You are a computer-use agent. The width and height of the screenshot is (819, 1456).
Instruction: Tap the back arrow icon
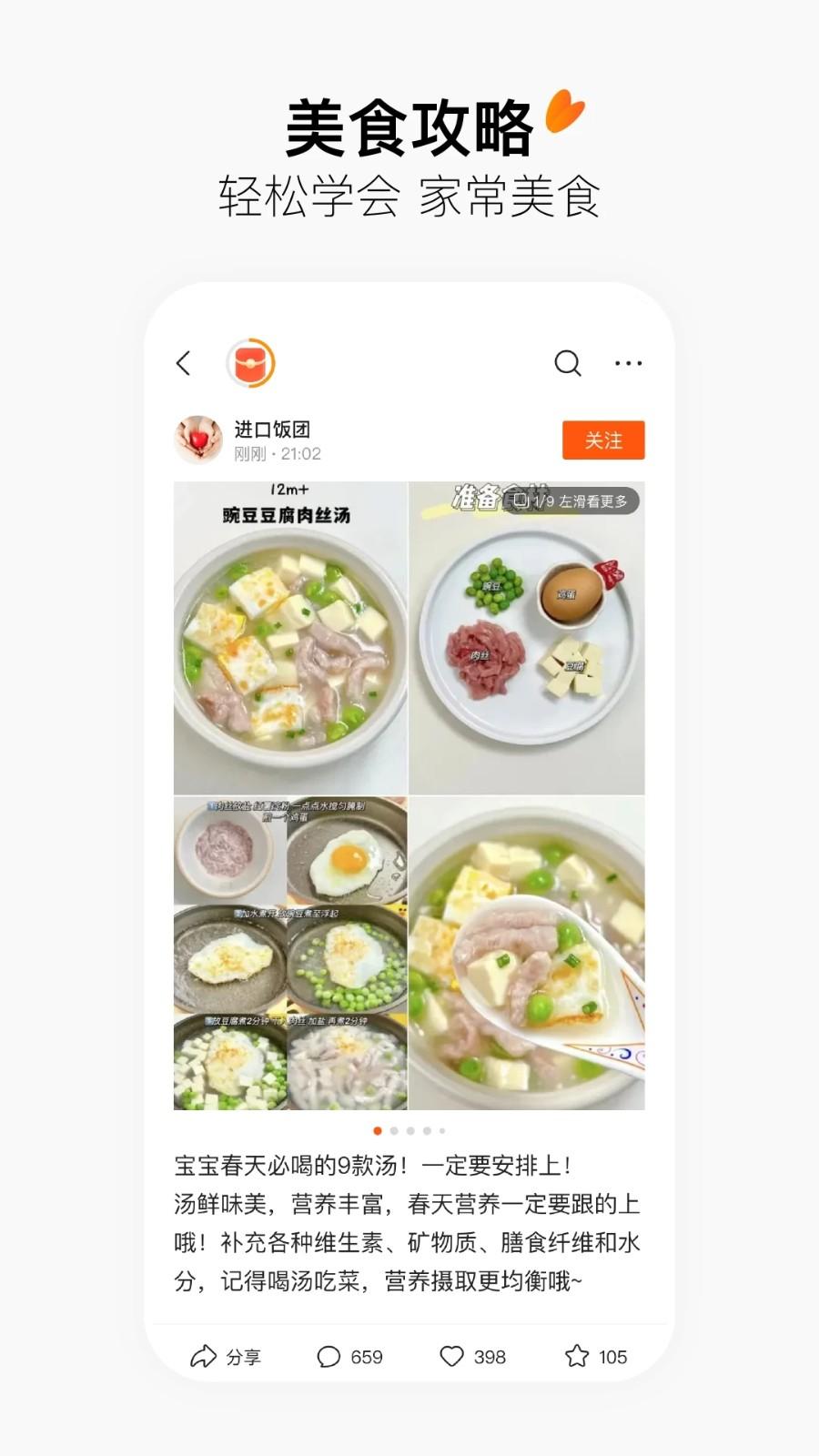(185, 362)
